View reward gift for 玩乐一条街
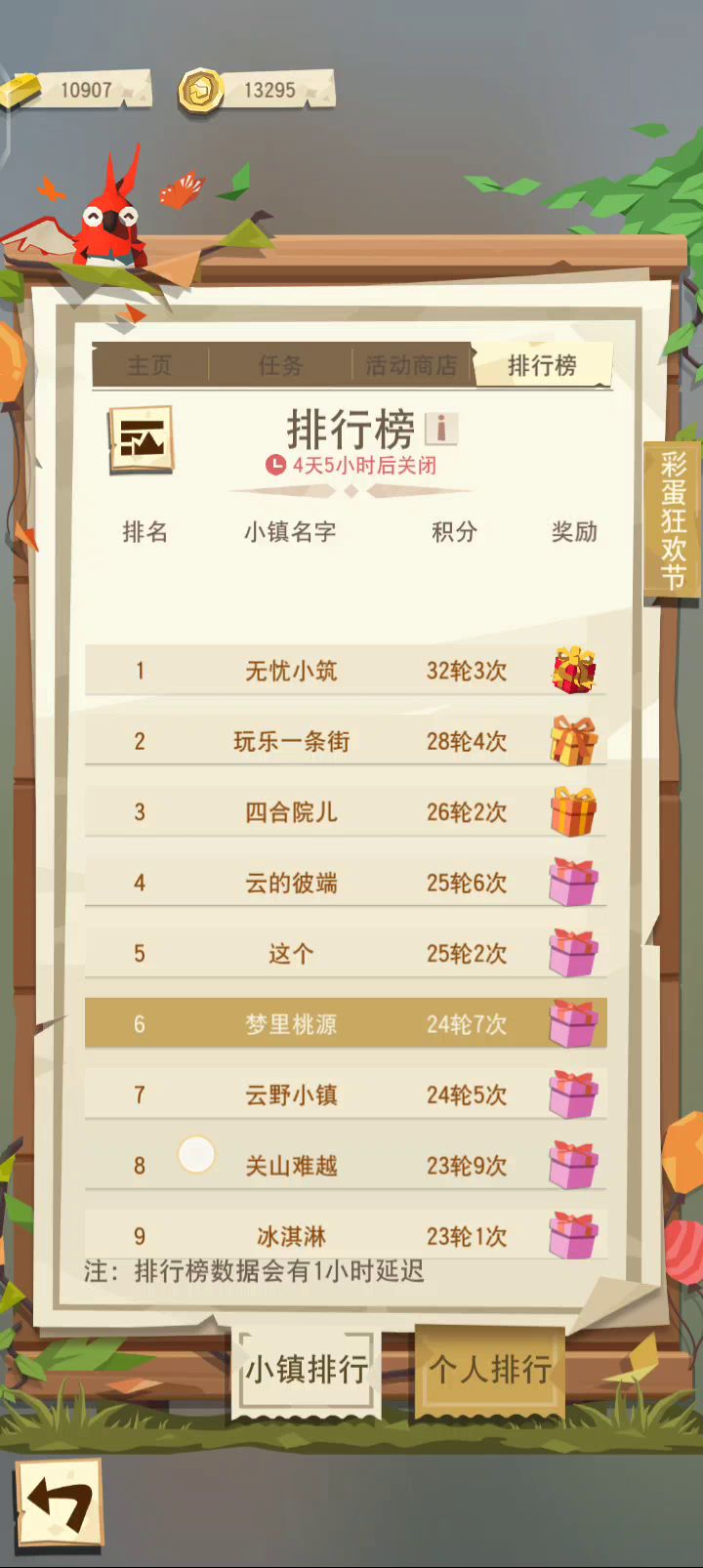The height and width of the screenshot is (1568, 703). click(573, 741)
